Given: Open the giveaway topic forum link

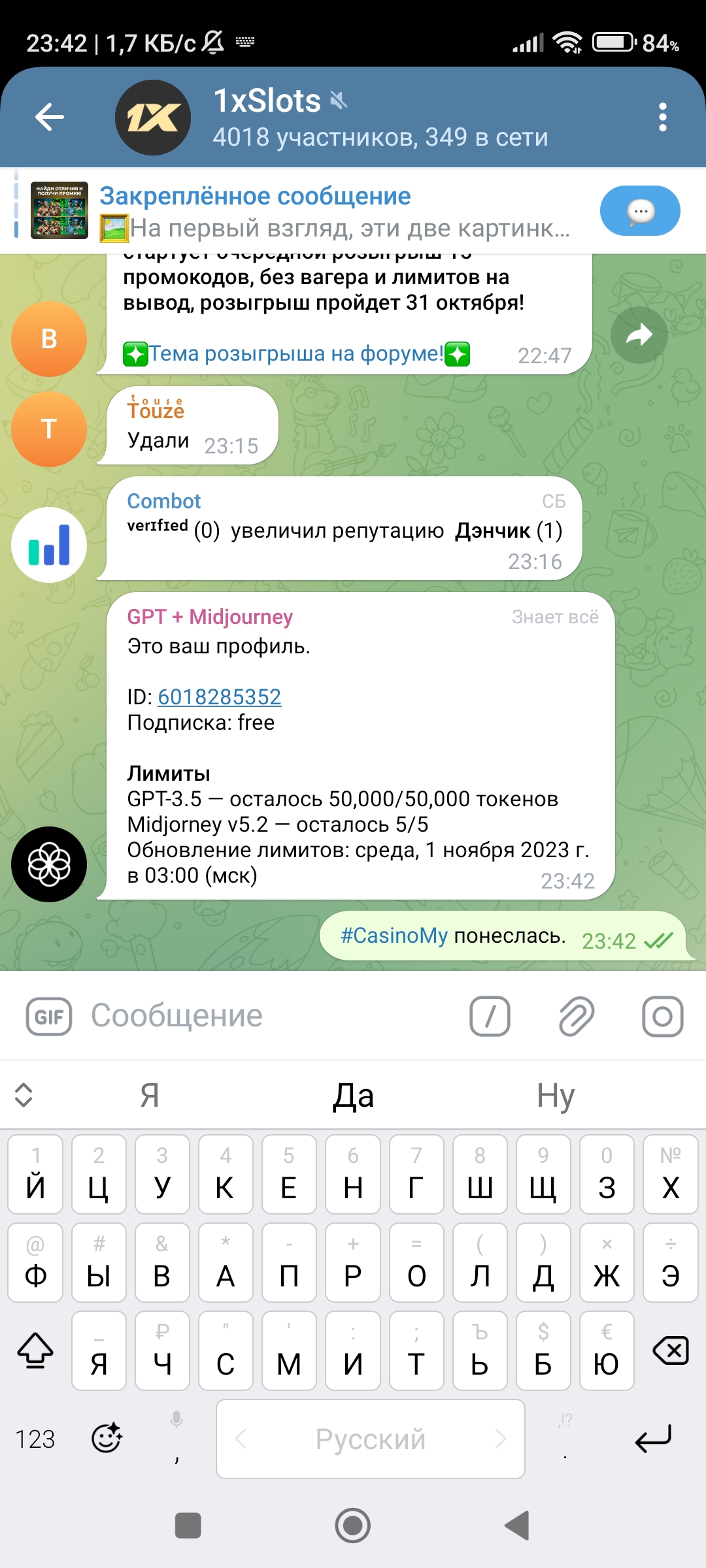Looking at the screenshot, I should pos(295,354).
